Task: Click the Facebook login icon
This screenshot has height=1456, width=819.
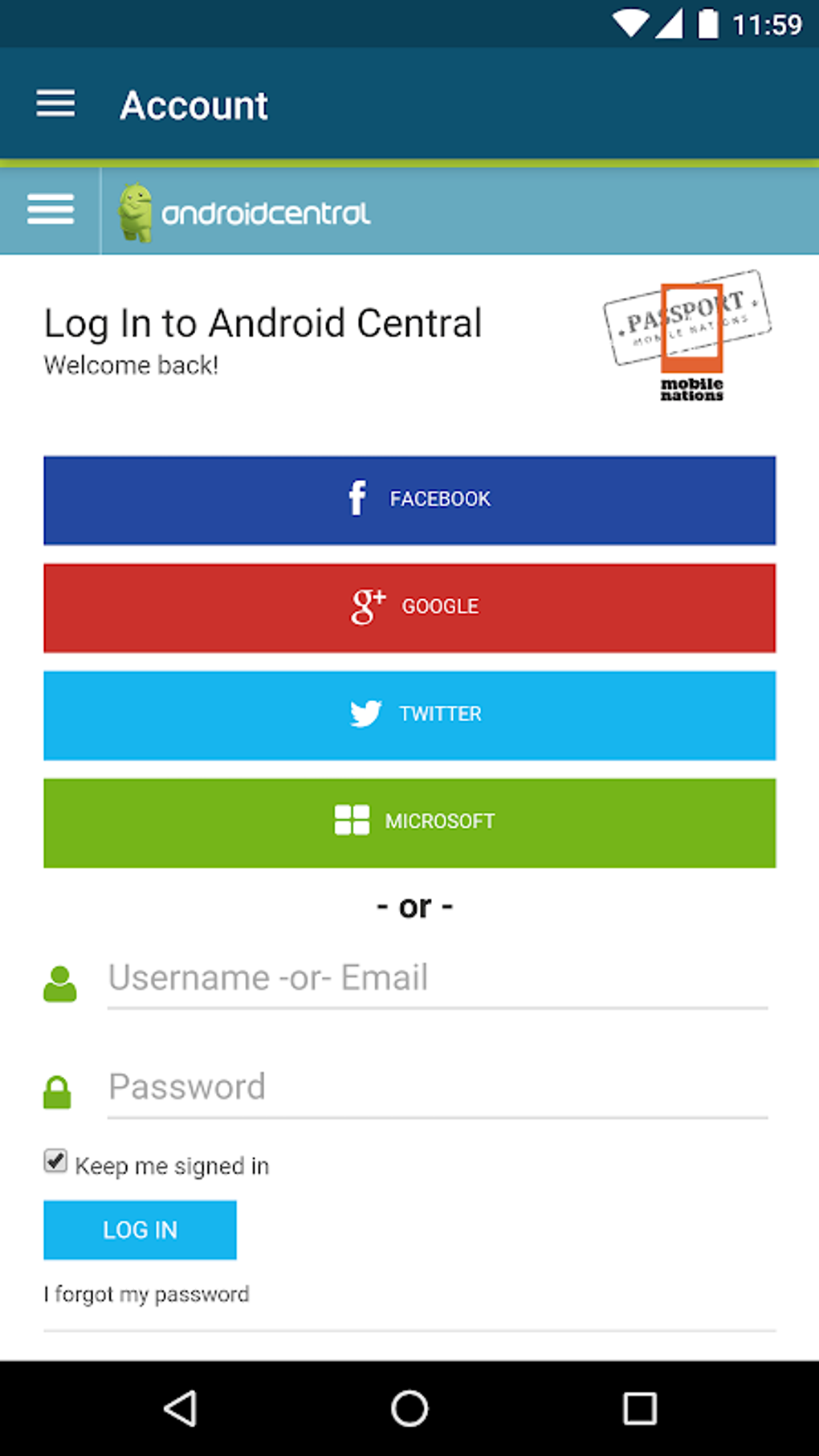Action: click(x=357, y=498)
